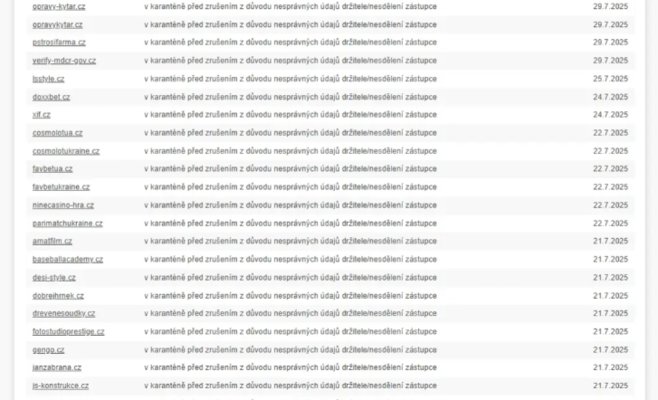Viewport: 658px width, 400px height.
Task: Tap the fotostudioprestige.cz link
Action: (x=68, y=331)
